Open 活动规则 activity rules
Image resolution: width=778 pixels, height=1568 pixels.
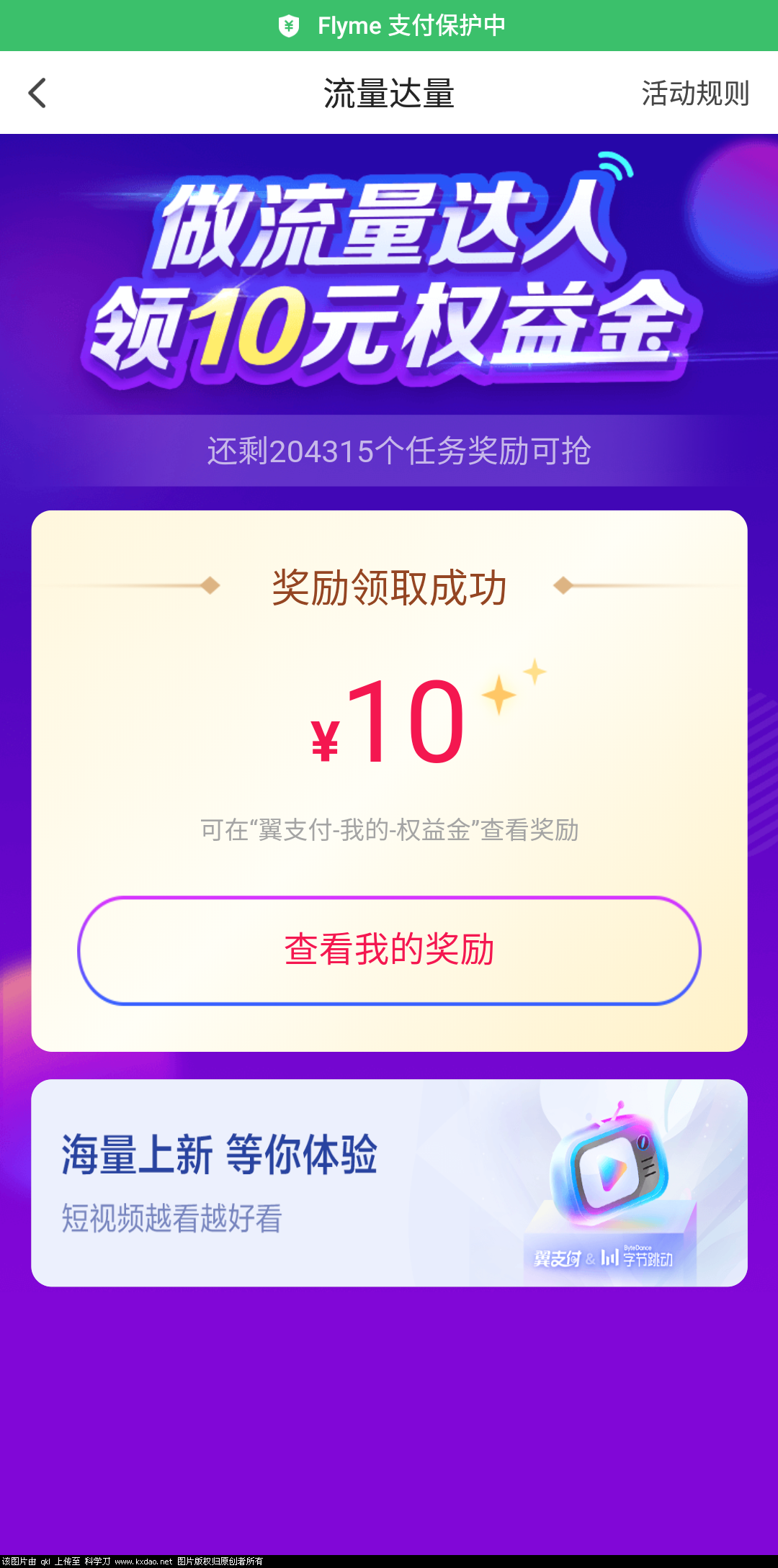pos(694,94)
